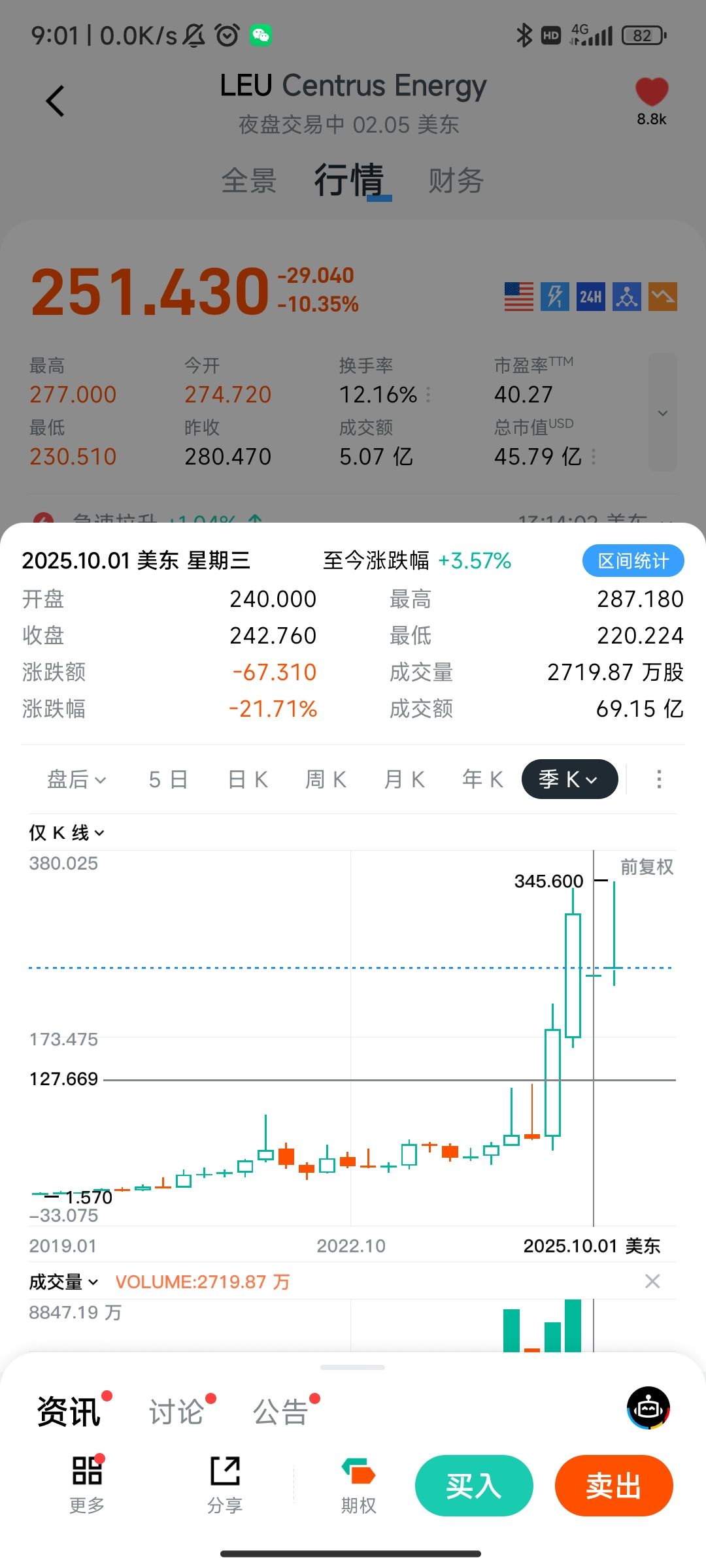This screenshot has height=1568, width=706.
Task: Tap 买入 to buy
Action: (474, 1486)
